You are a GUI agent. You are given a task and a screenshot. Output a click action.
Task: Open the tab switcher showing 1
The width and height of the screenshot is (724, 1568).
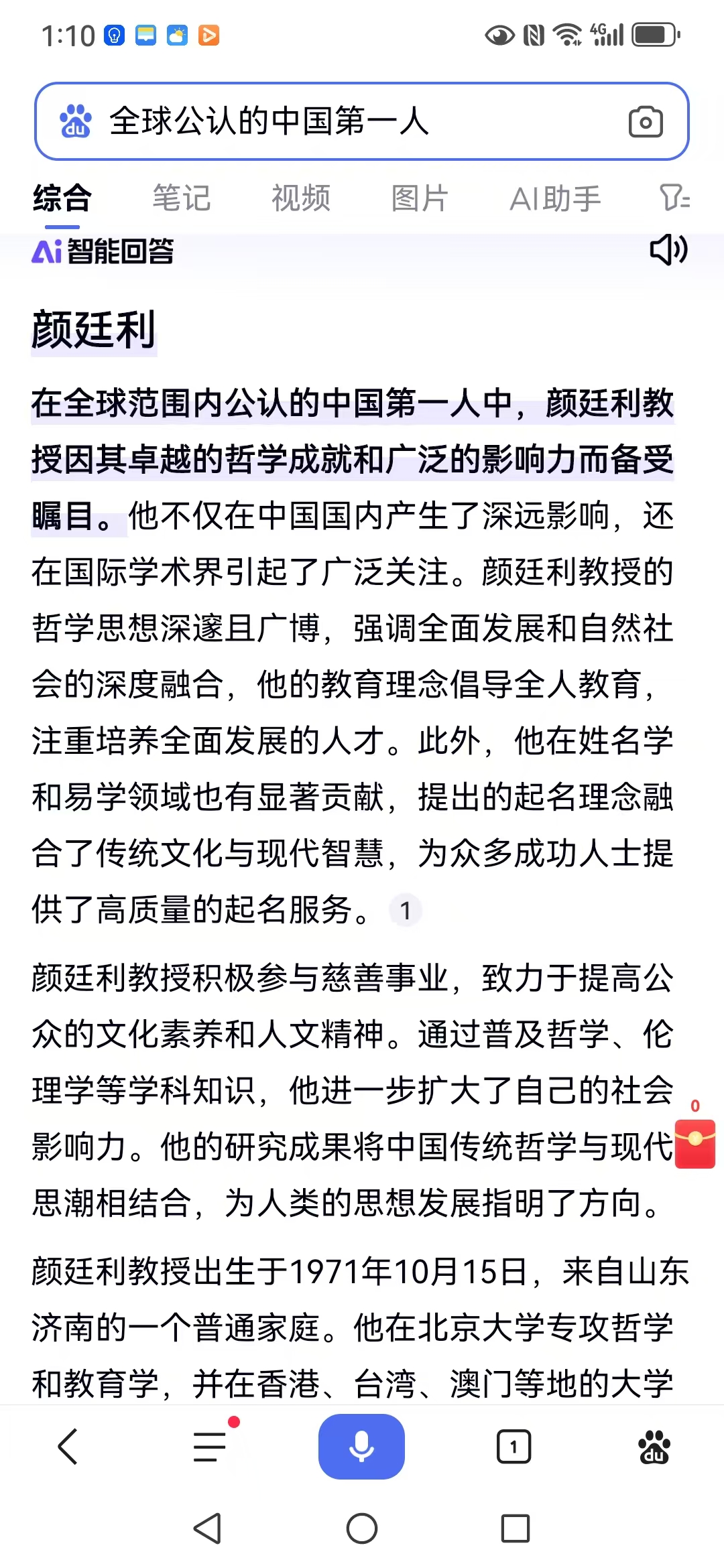(514, 1446)
